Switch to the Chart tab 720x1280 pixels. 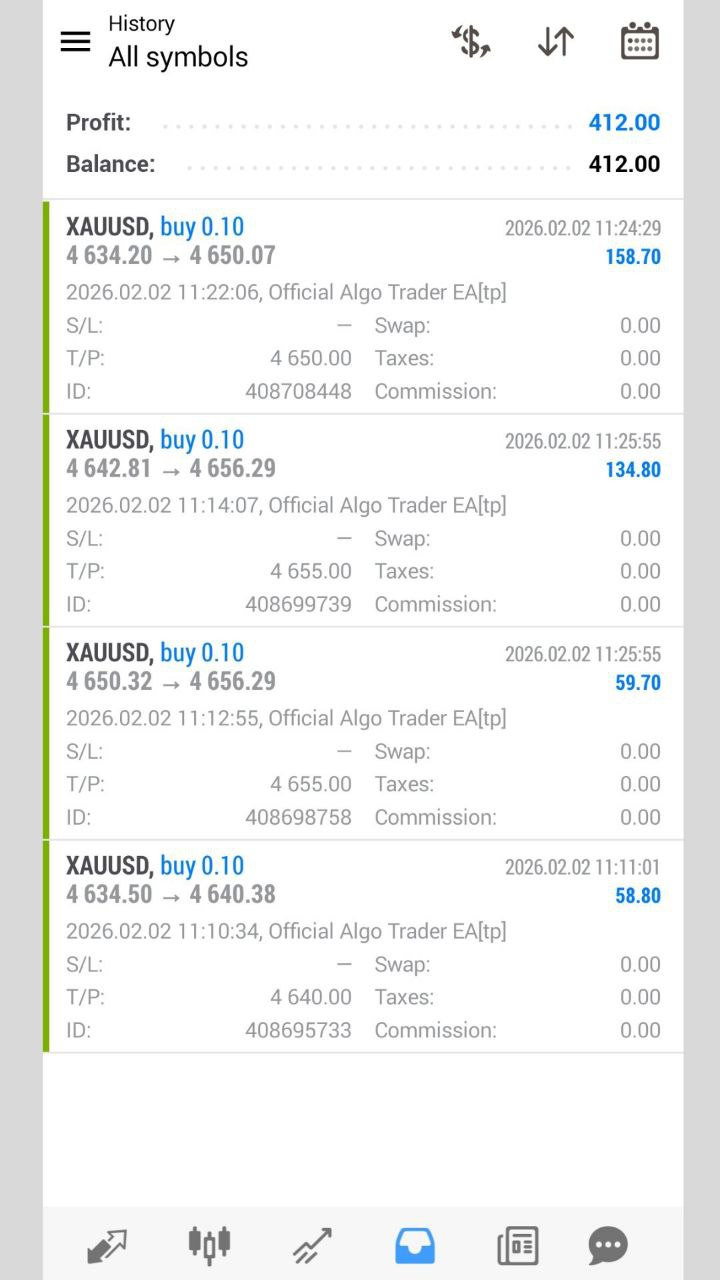click(x=209, y=1246)
